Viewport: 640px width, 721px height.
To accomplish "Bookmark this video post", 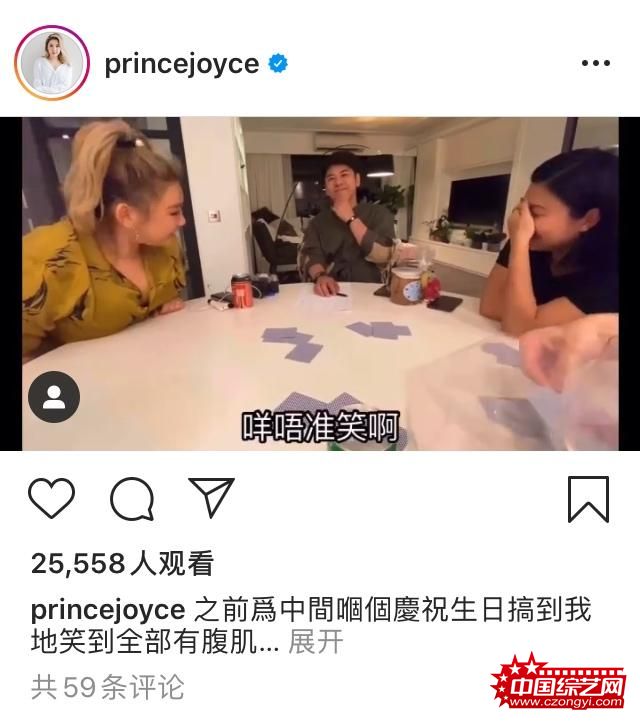I will click(588, 498).
